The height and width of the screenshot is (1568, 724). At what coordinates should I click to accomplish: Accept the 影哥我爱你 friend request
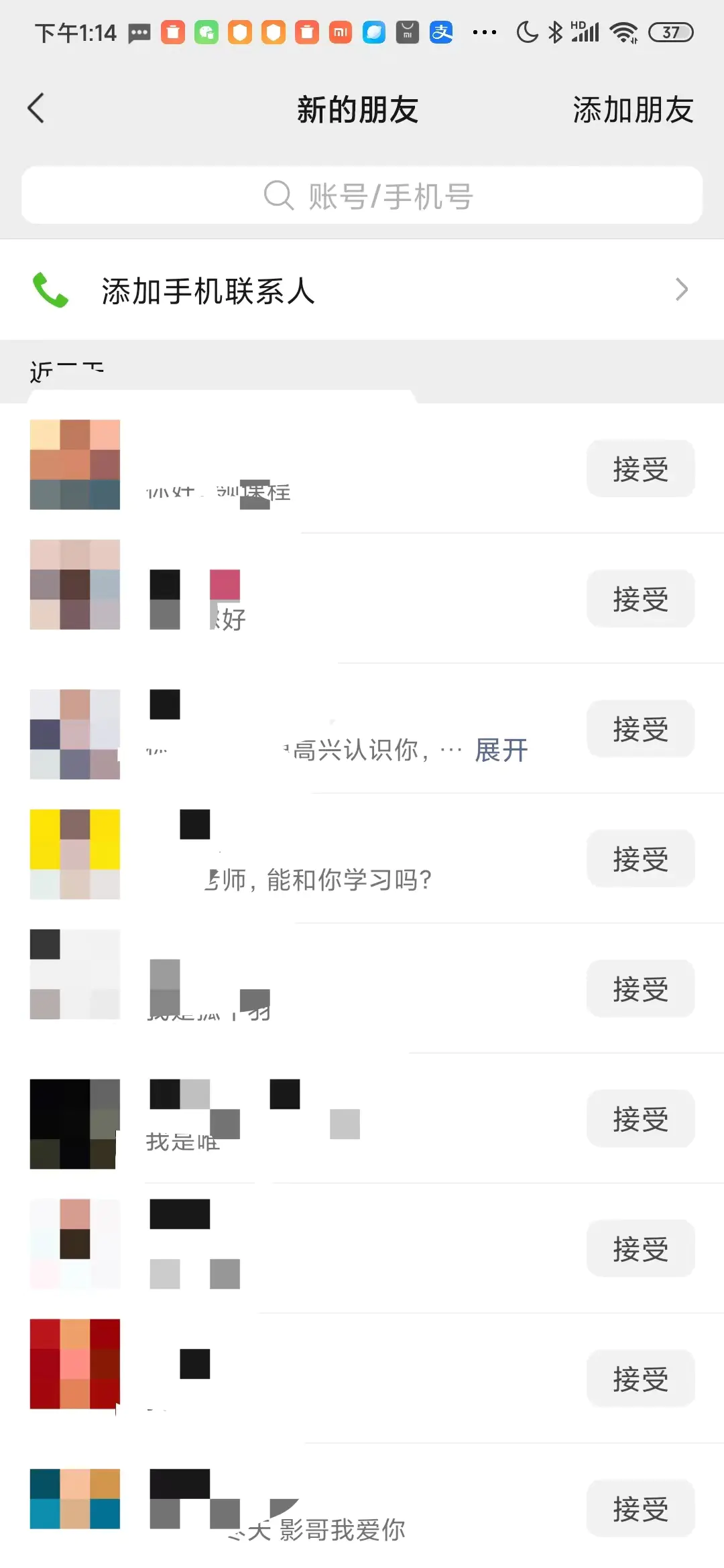coord(640,1508)
